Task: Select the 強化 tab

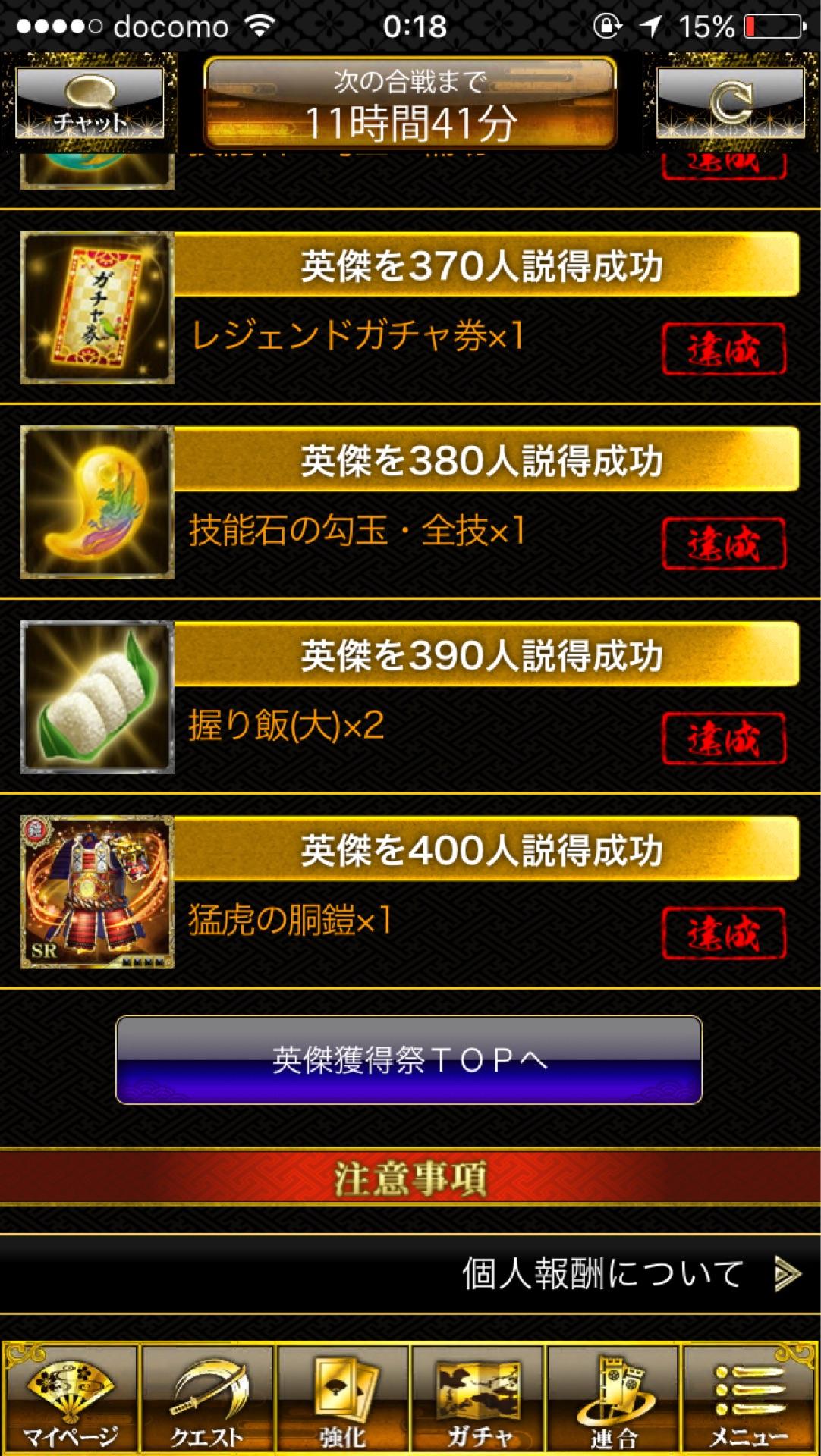Action: pyautogui.click(x=342, y=1399)
